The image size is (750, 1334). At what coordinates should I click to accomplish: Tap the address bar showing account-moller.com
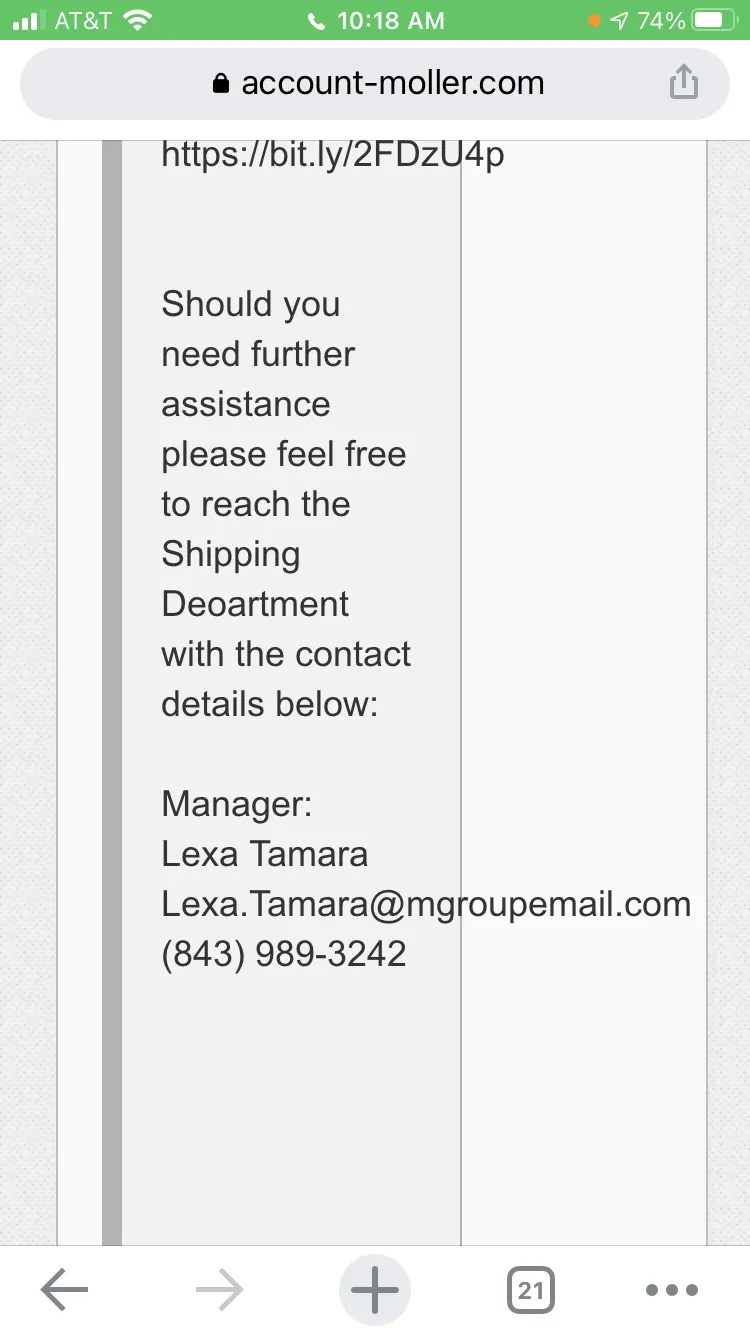tap(375, 84)
